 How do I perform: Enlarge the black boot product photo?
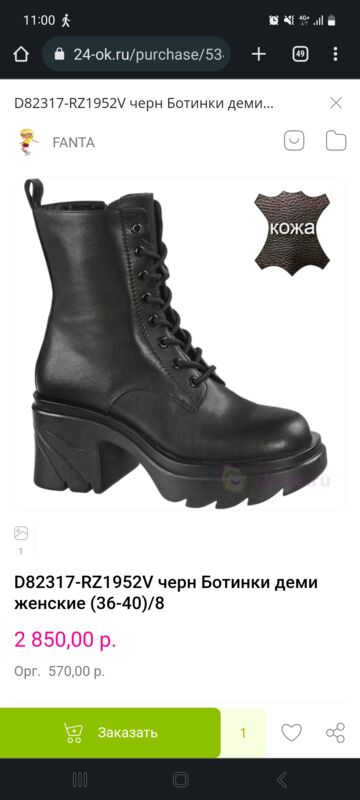[180, 344]
